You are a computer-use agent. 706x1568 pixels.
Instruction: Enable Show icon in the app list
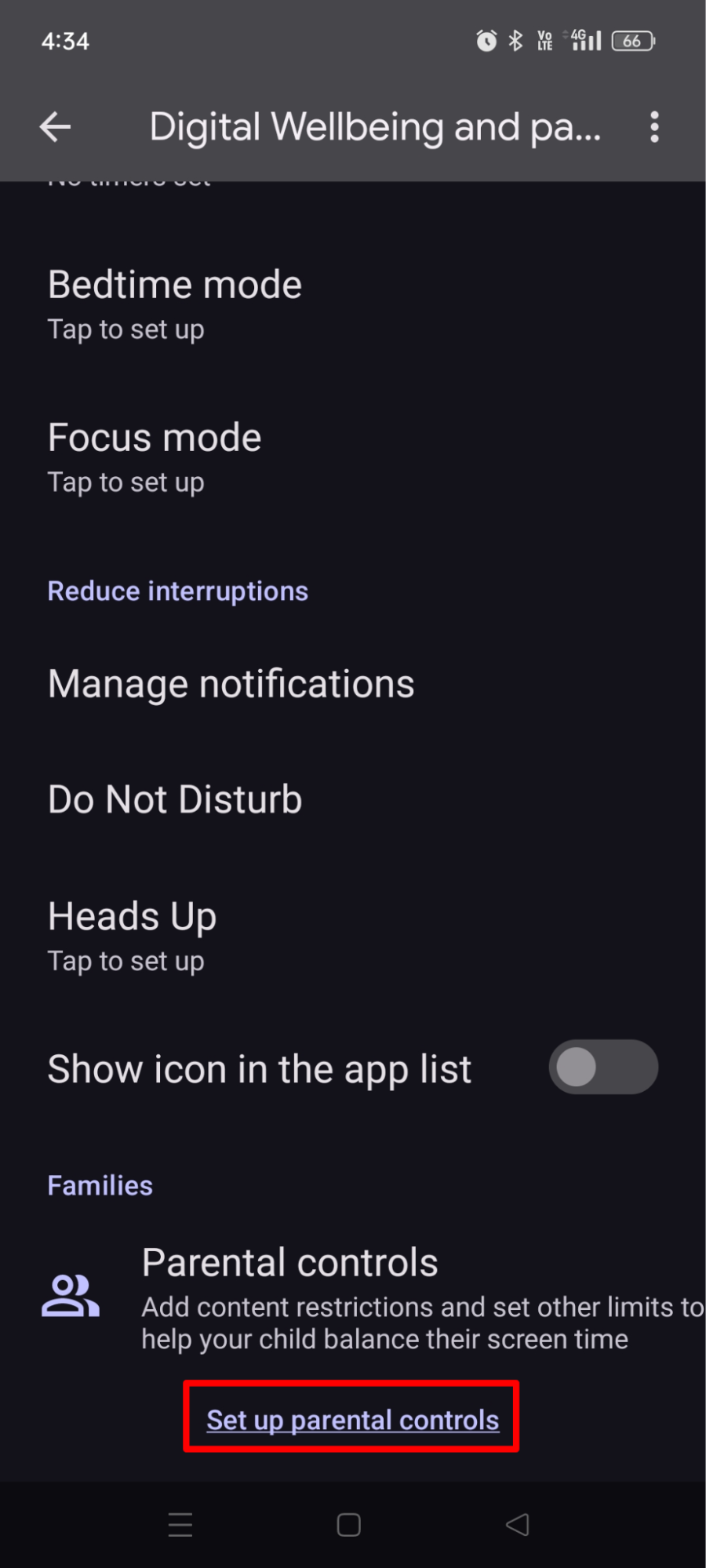[602, 1067]
